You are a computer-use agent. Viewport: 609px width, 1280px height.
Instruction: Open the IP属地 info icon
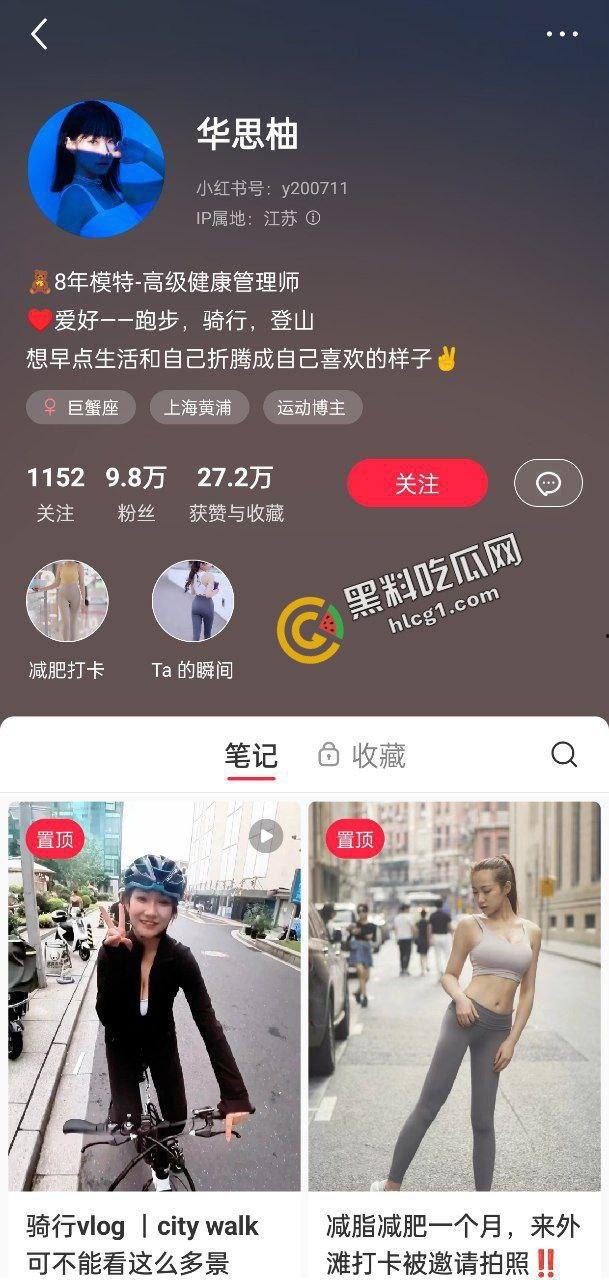[313, 218]
